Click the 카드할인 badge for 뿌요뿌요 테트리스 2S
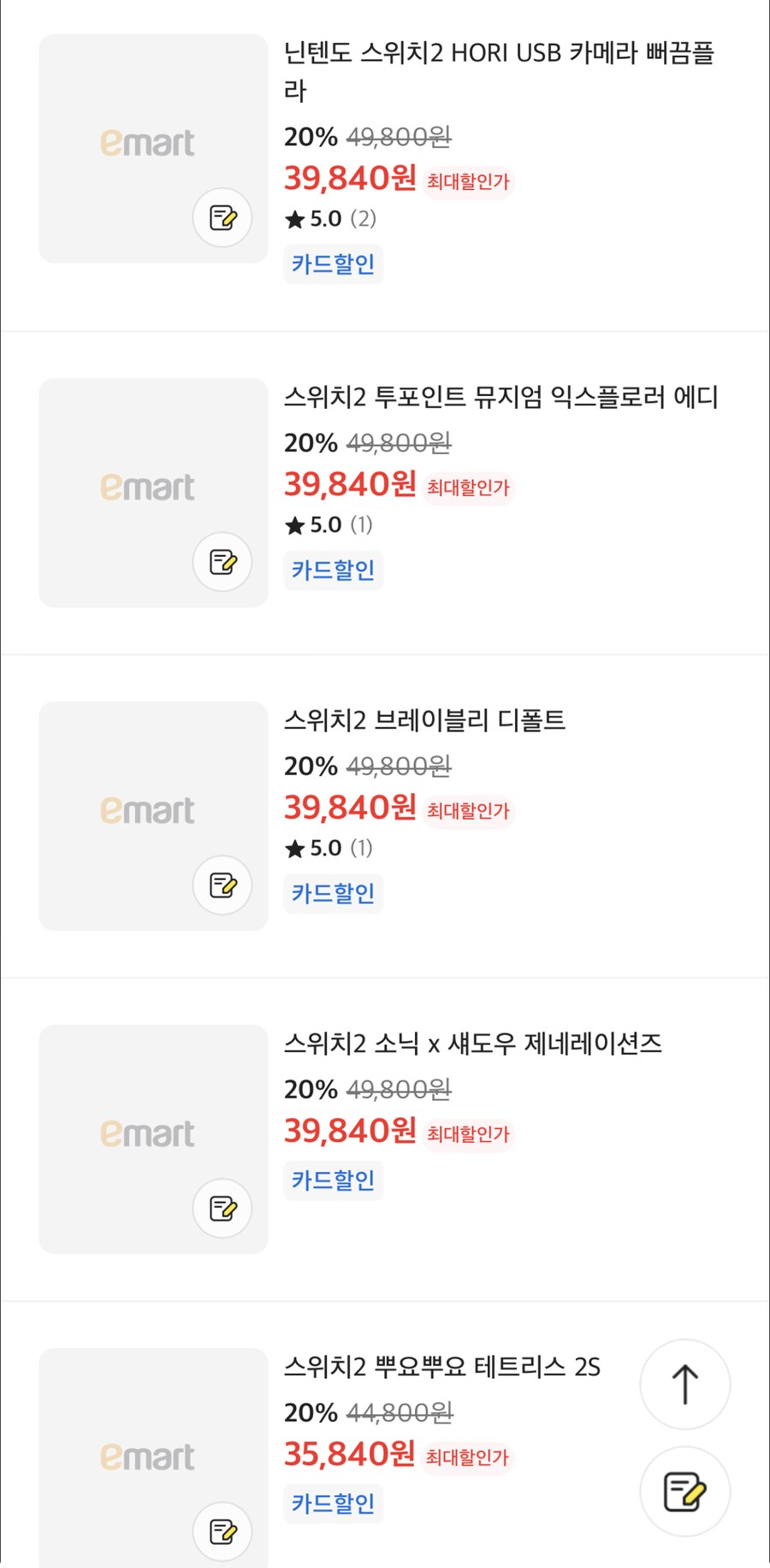This screenshot has width=770, height=1568. (333, 1503)
